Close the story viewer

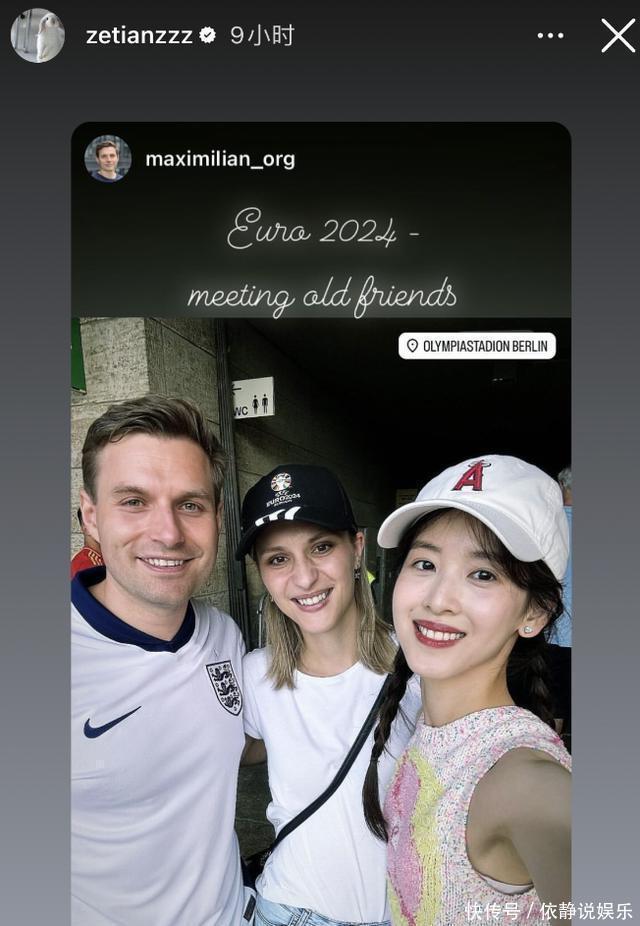pos(617,36)
